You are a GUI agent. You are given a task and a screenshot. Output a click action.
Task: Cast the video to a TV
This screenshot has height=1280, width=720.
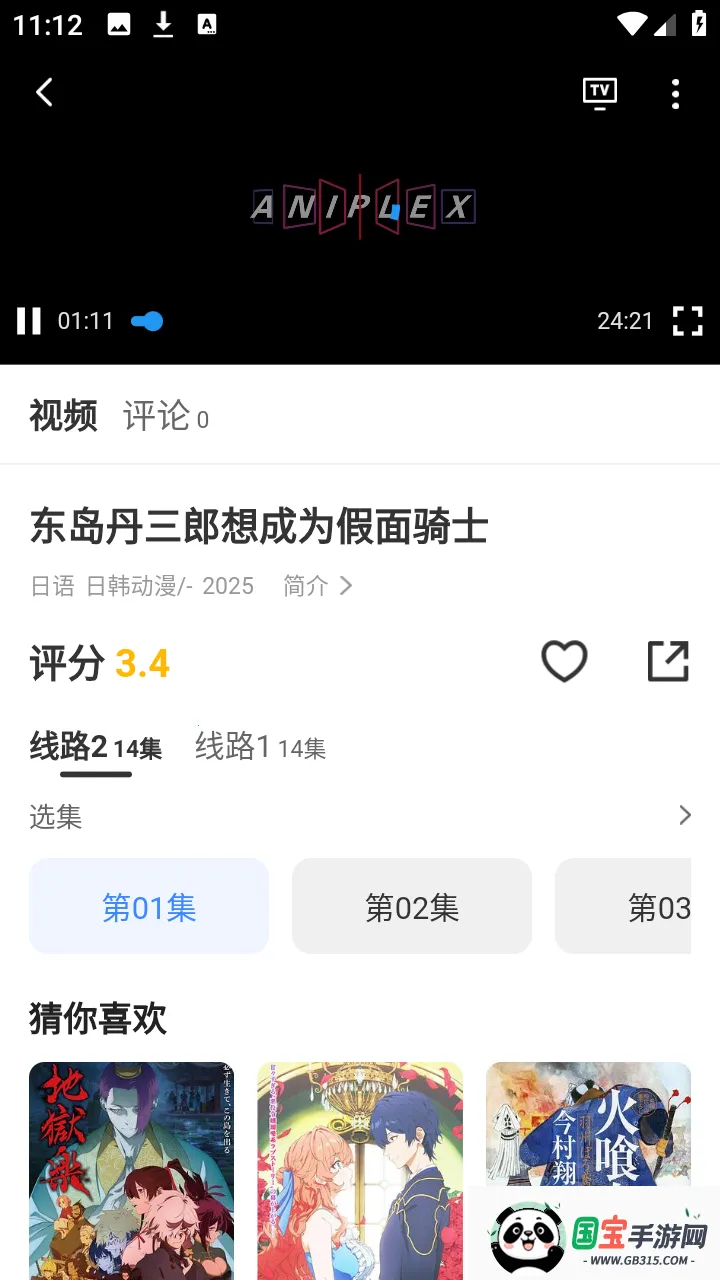point(599,93)
